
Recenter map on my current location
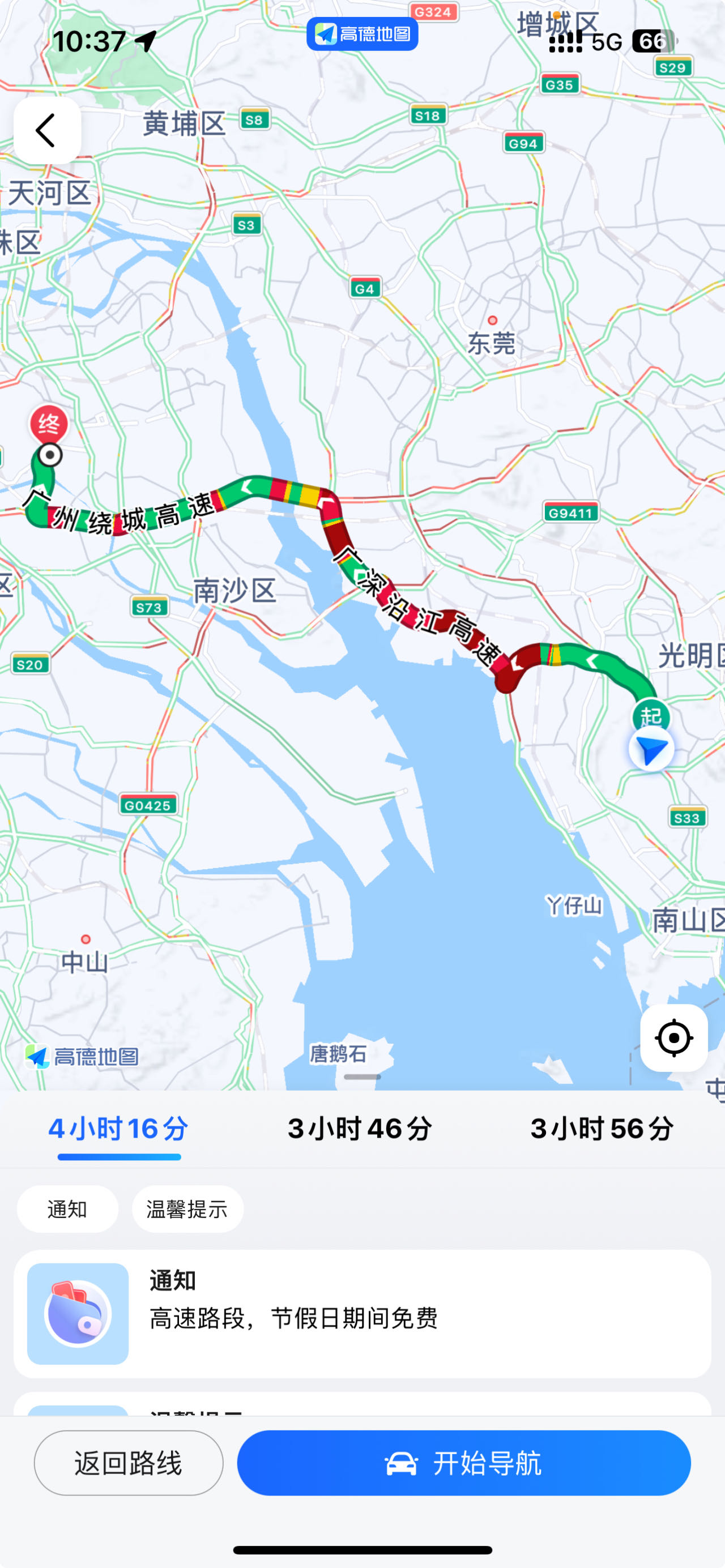673,1038
